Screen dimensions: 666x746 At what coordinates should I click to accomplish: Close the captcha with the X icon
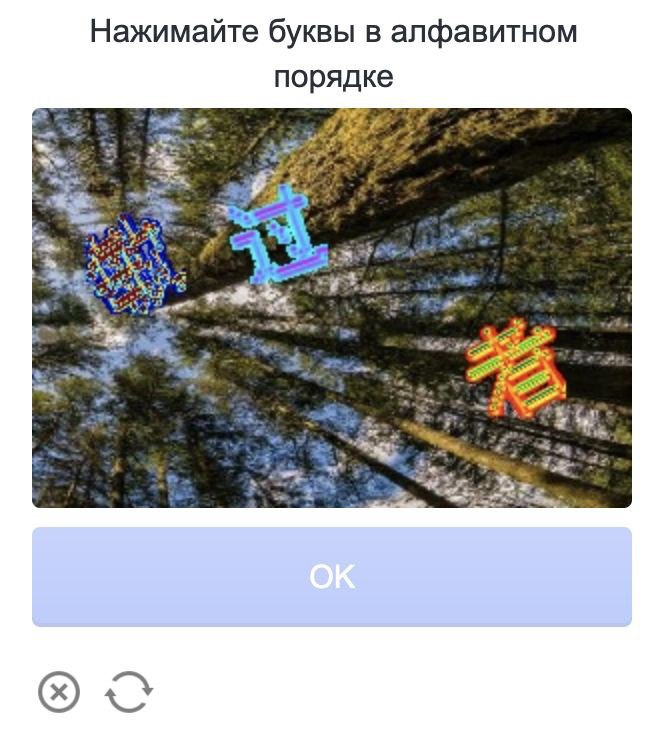[59, 691]
